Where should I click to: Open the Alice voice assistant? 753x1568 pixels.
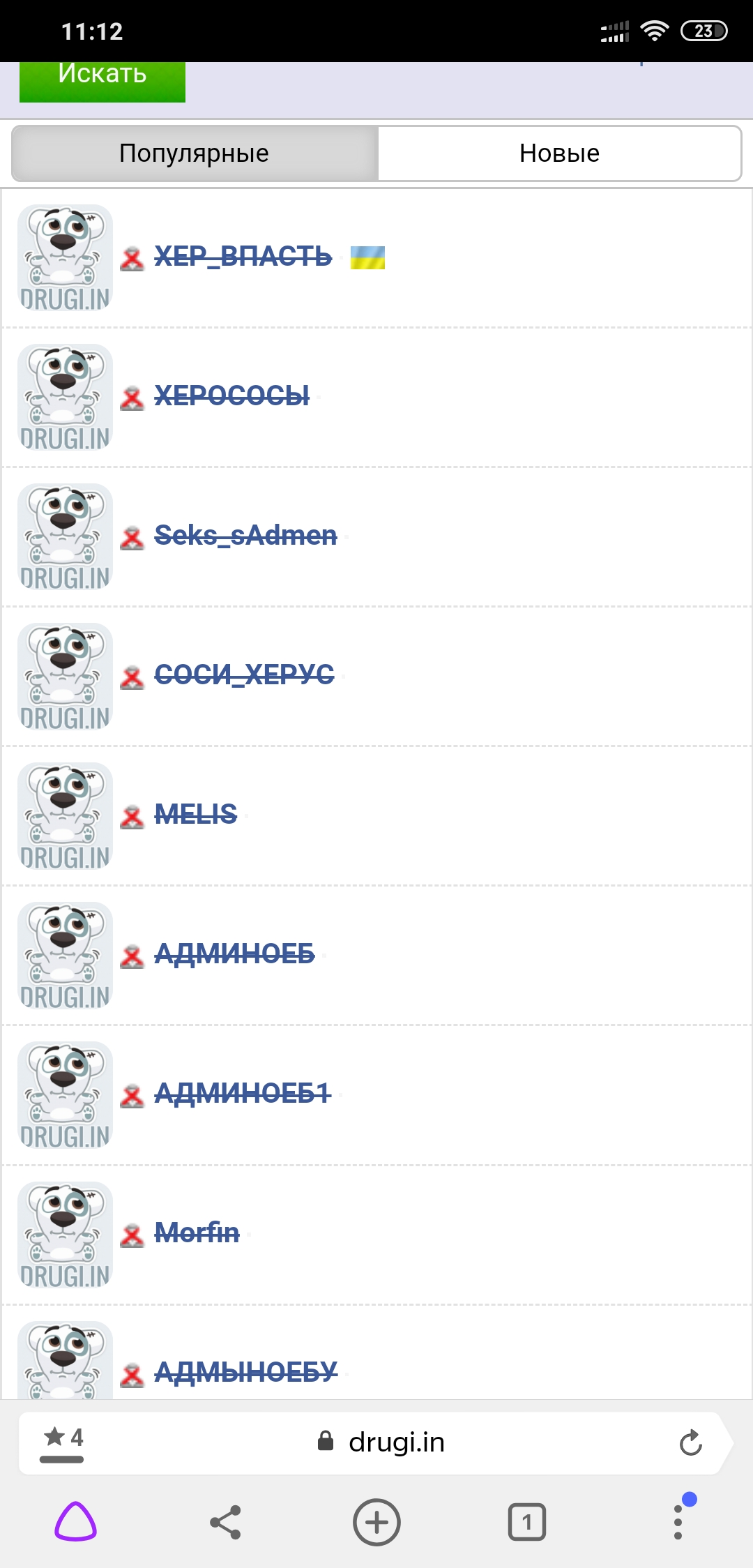pos(75,1522)
